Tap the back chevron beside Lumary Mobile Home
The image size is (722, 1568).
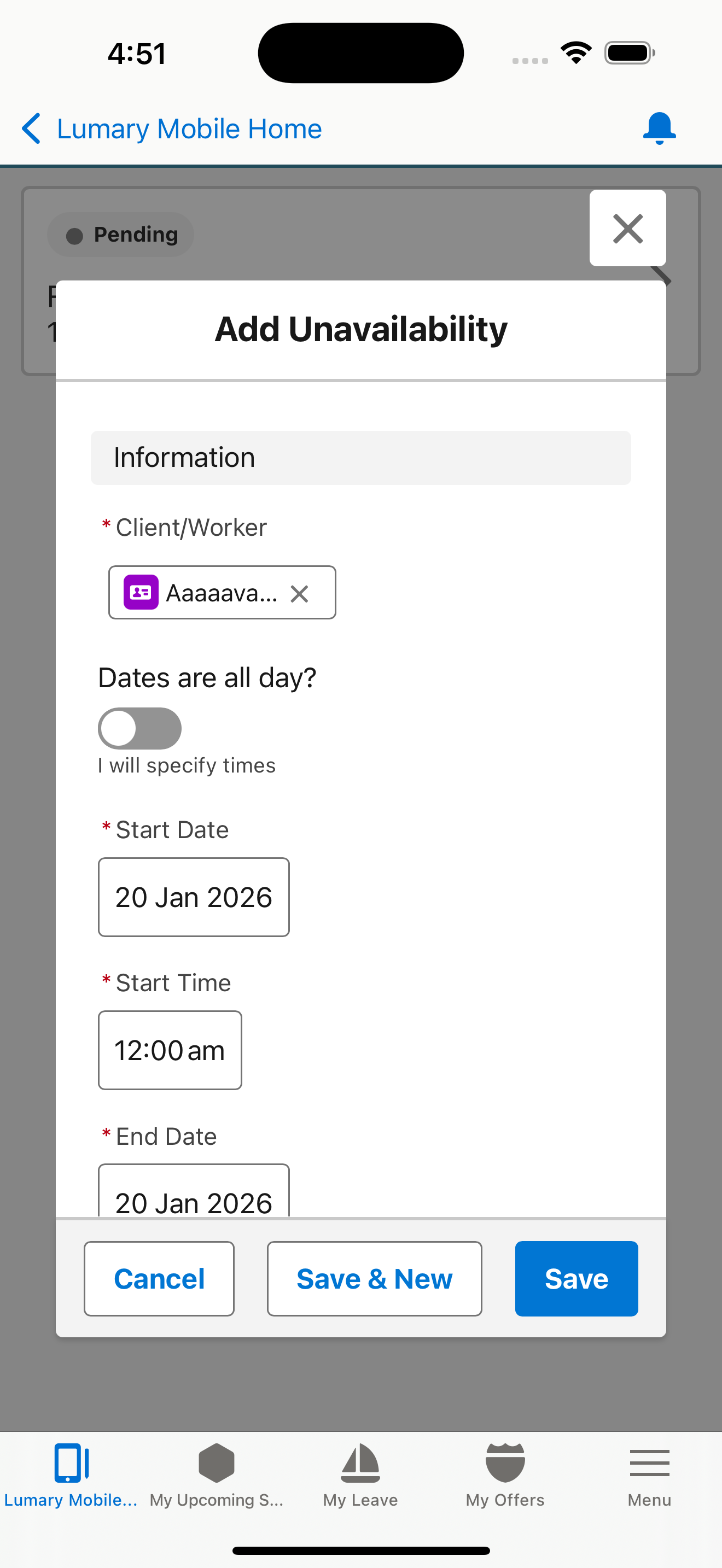click(x=32, y=128)
